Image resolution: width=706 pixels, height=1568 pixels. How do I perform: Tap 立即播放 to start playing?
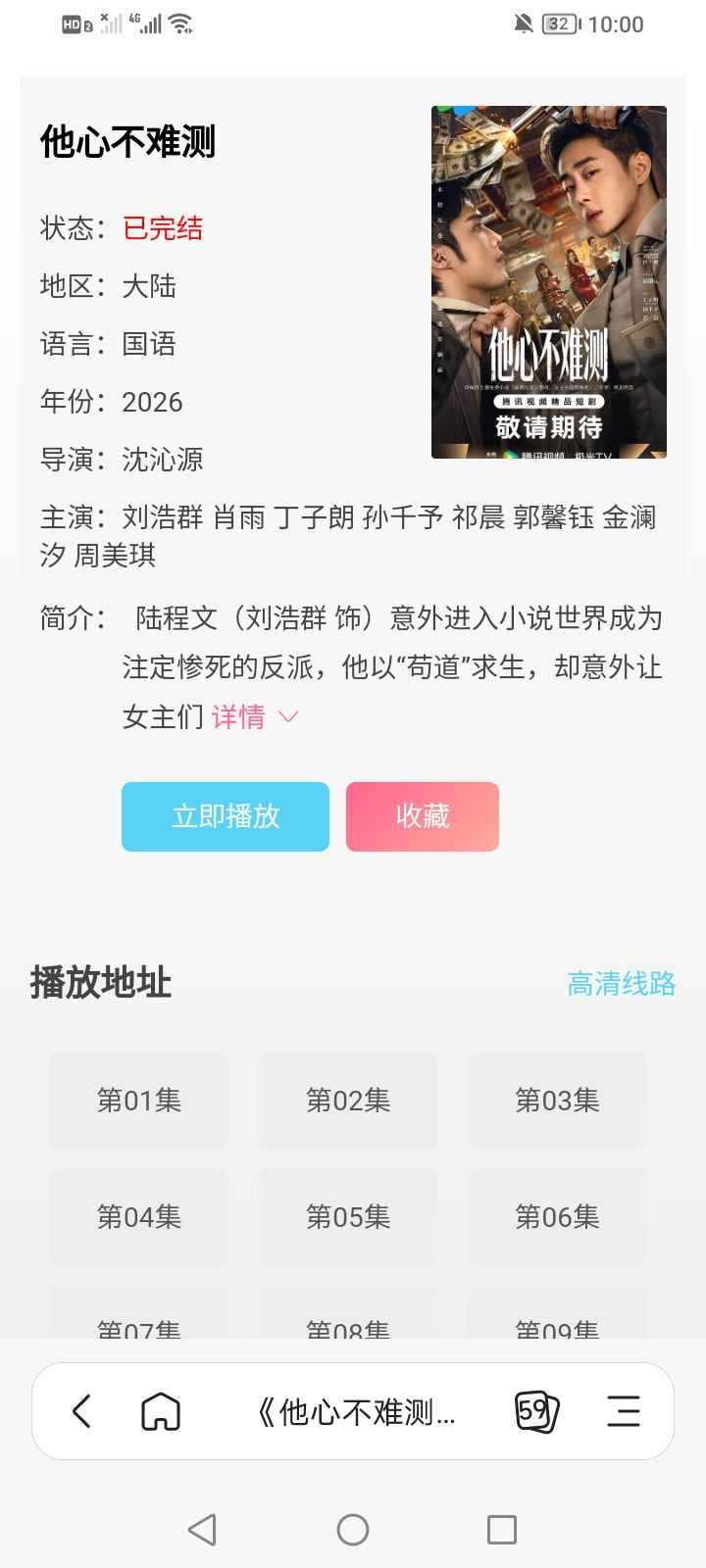[225, 816]
